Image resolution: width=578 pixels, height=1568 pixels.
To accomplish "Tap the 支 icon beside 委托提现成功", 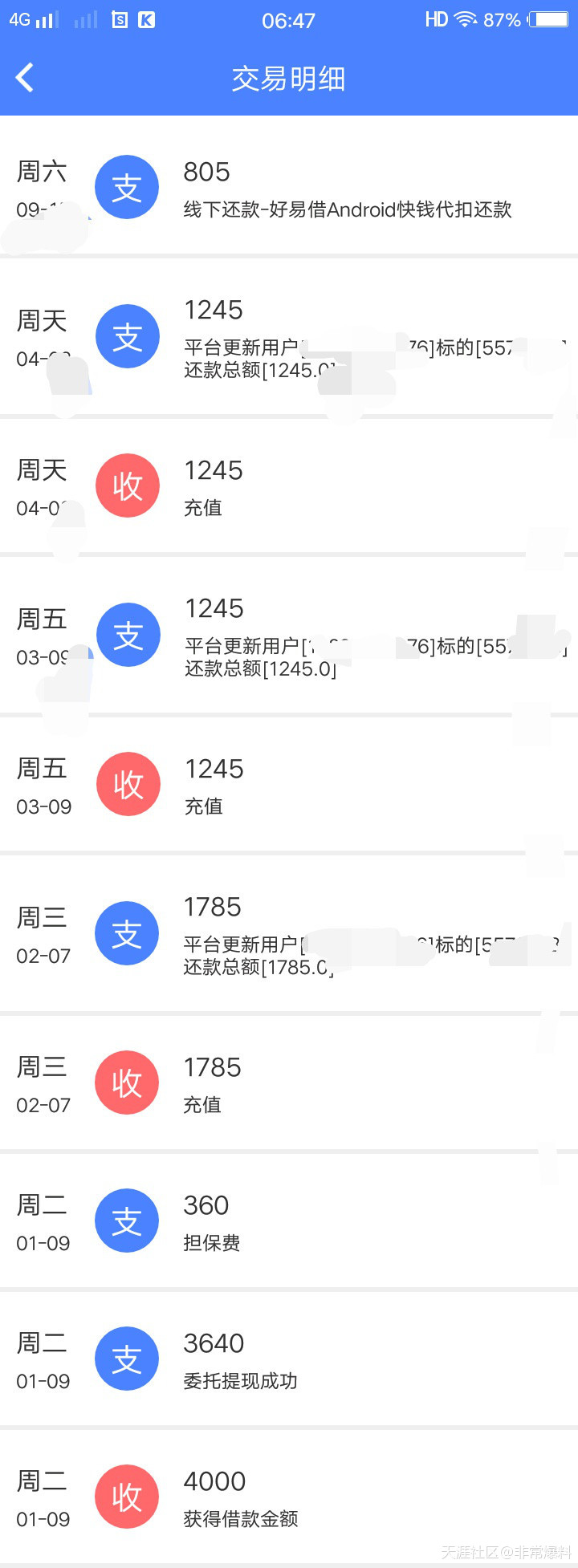I will (127, 1358).
